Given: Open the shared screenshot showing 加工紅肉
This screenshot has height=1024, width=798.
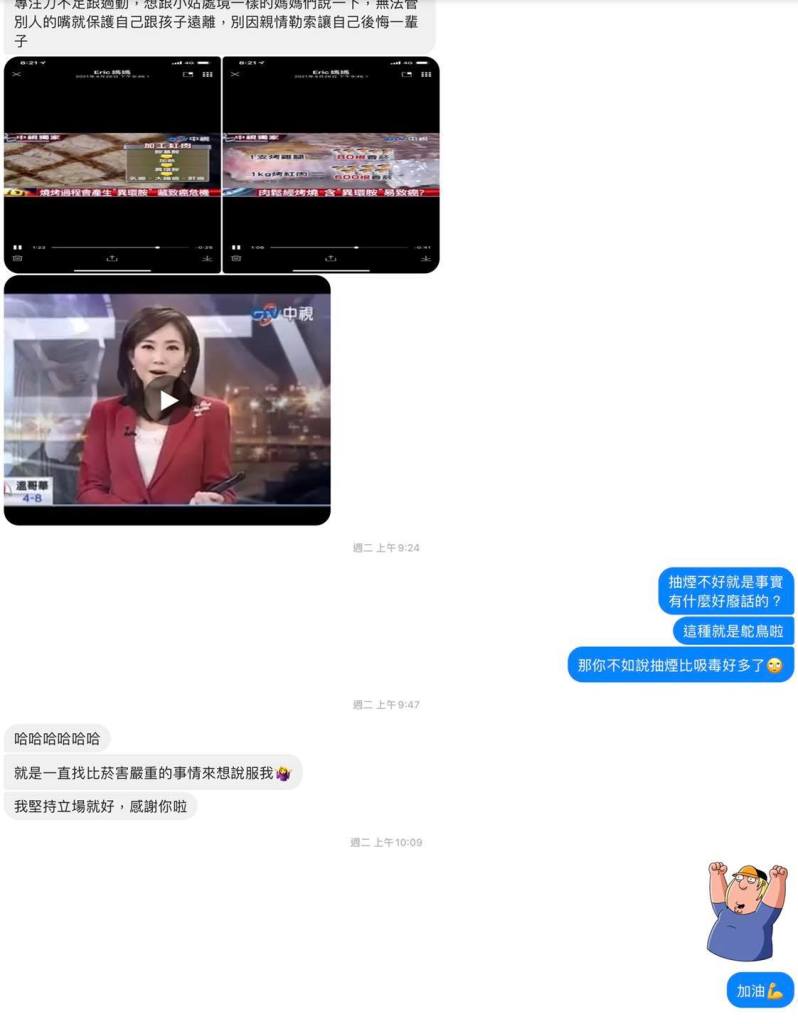Looking at the screenshot, I should coord(112,165).
